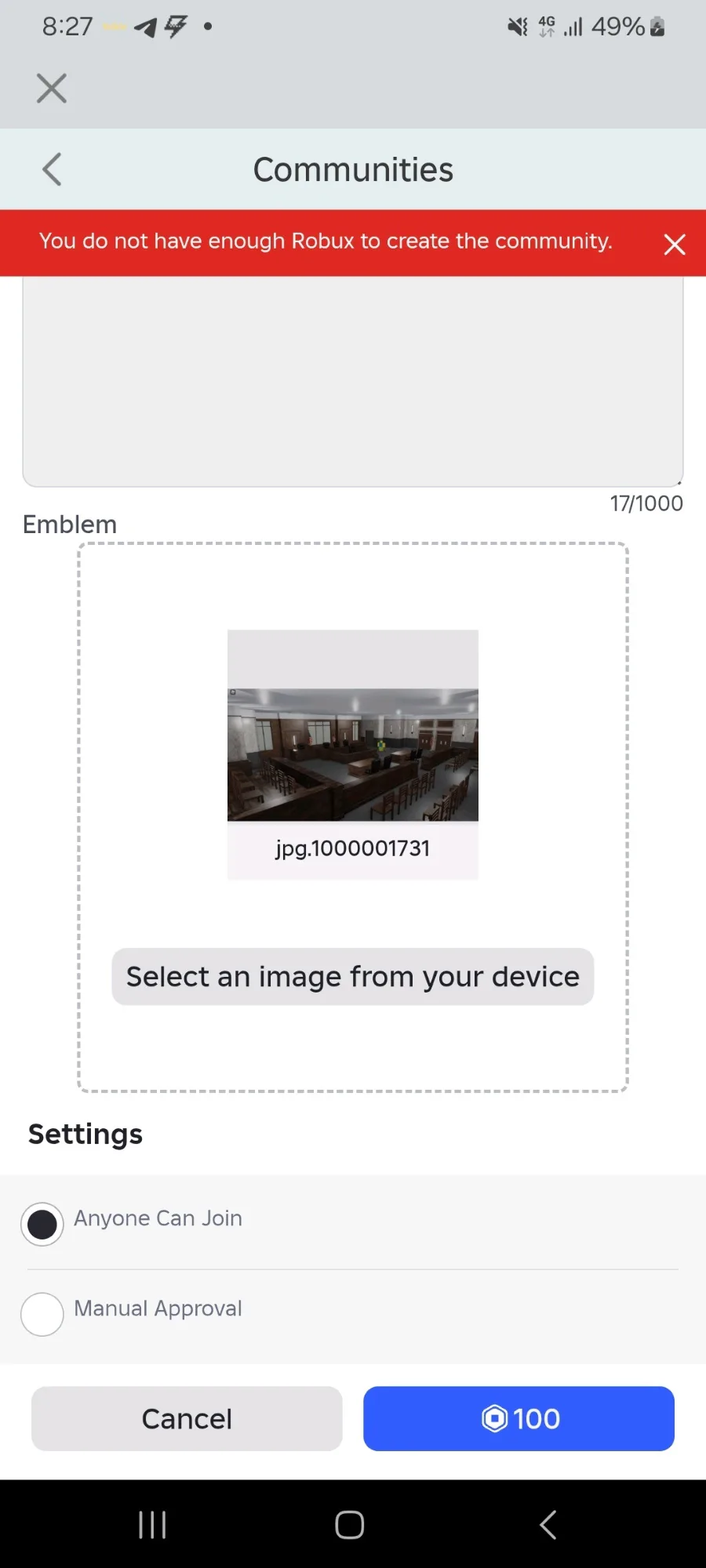The width and height of the screenshot is (706, 1568).
Task: Dismiss the not enough Robux error banner
Action: 674,245
